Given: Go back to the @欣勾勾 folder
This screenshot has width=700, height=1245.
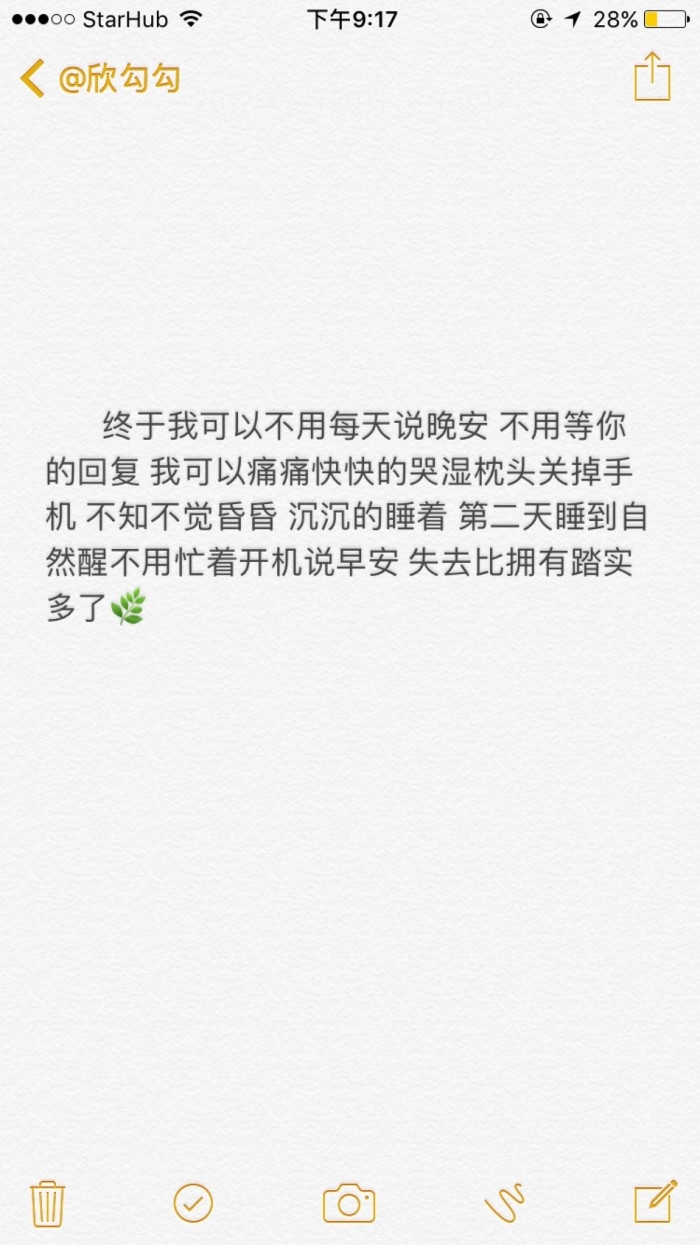Looking at the screenshot, I should [x=100, y=78].
